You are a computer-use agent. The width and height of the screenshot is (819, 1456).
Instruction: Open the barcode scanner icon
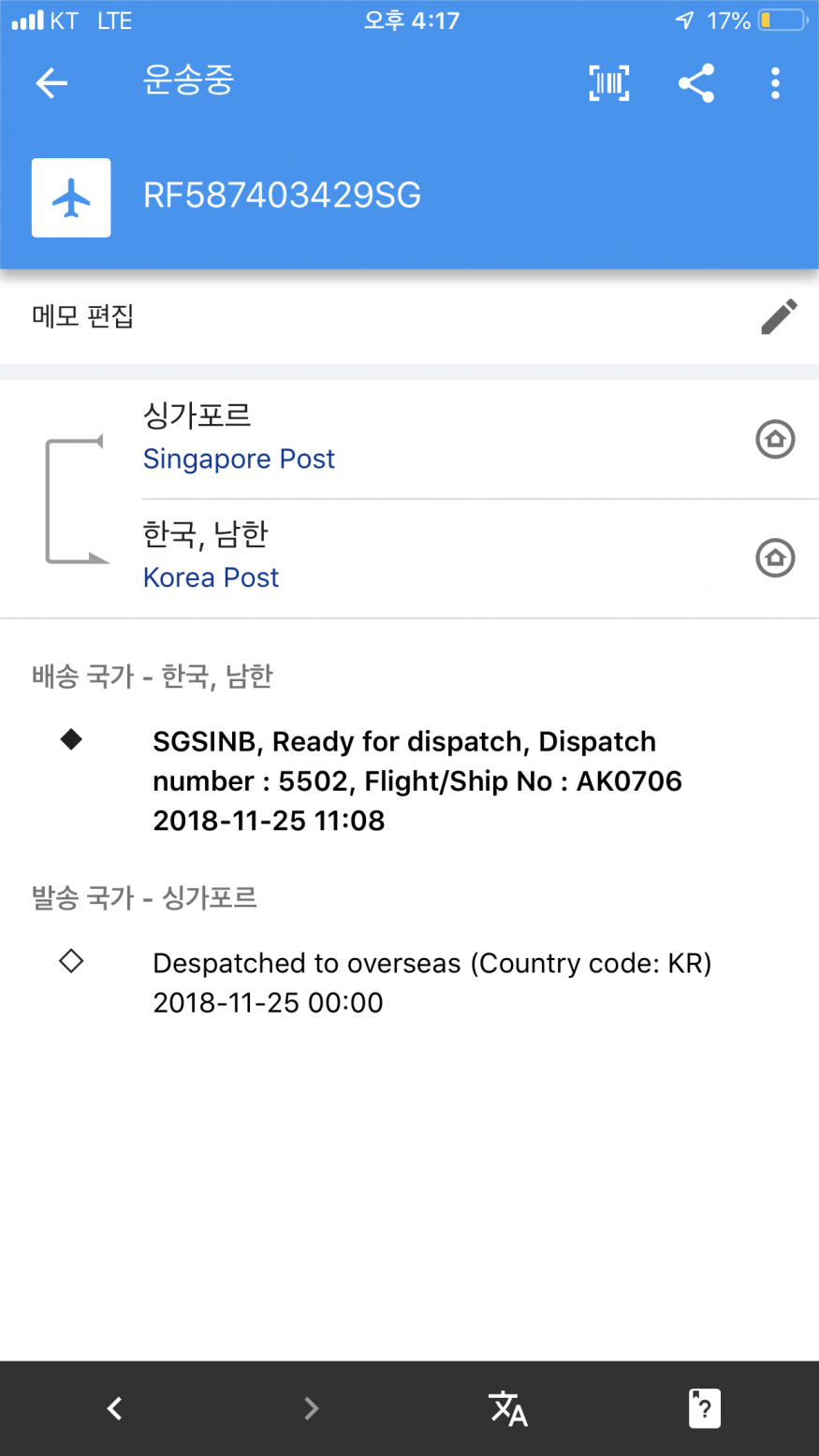tap(609, 83)
